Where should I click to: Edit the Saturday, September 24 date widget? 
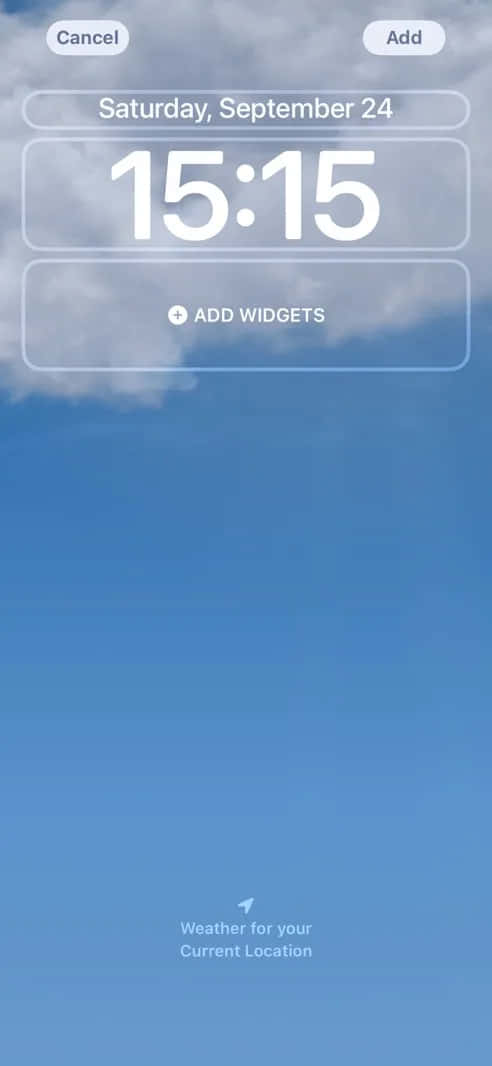[x=246, y=109]
